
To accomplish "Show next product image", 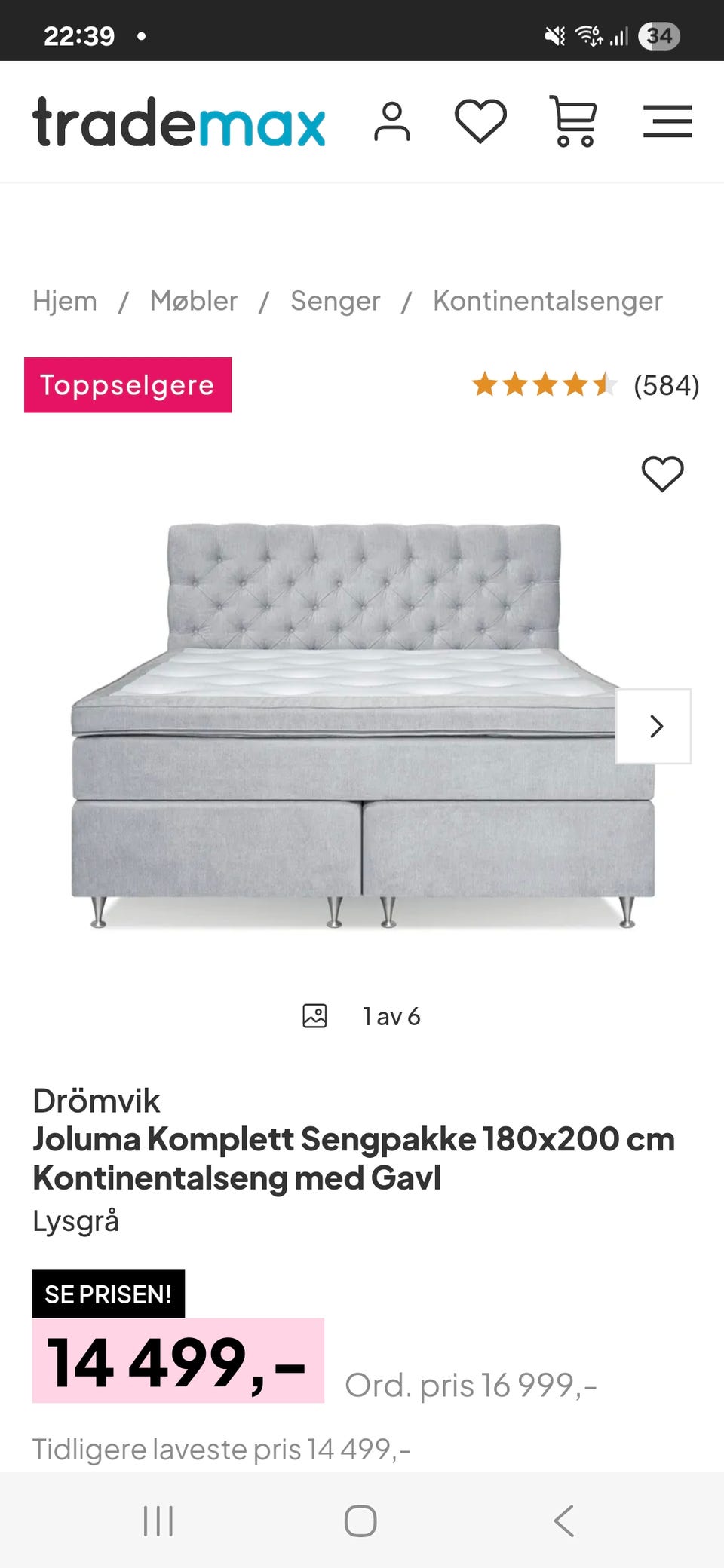I will (654, 726).
